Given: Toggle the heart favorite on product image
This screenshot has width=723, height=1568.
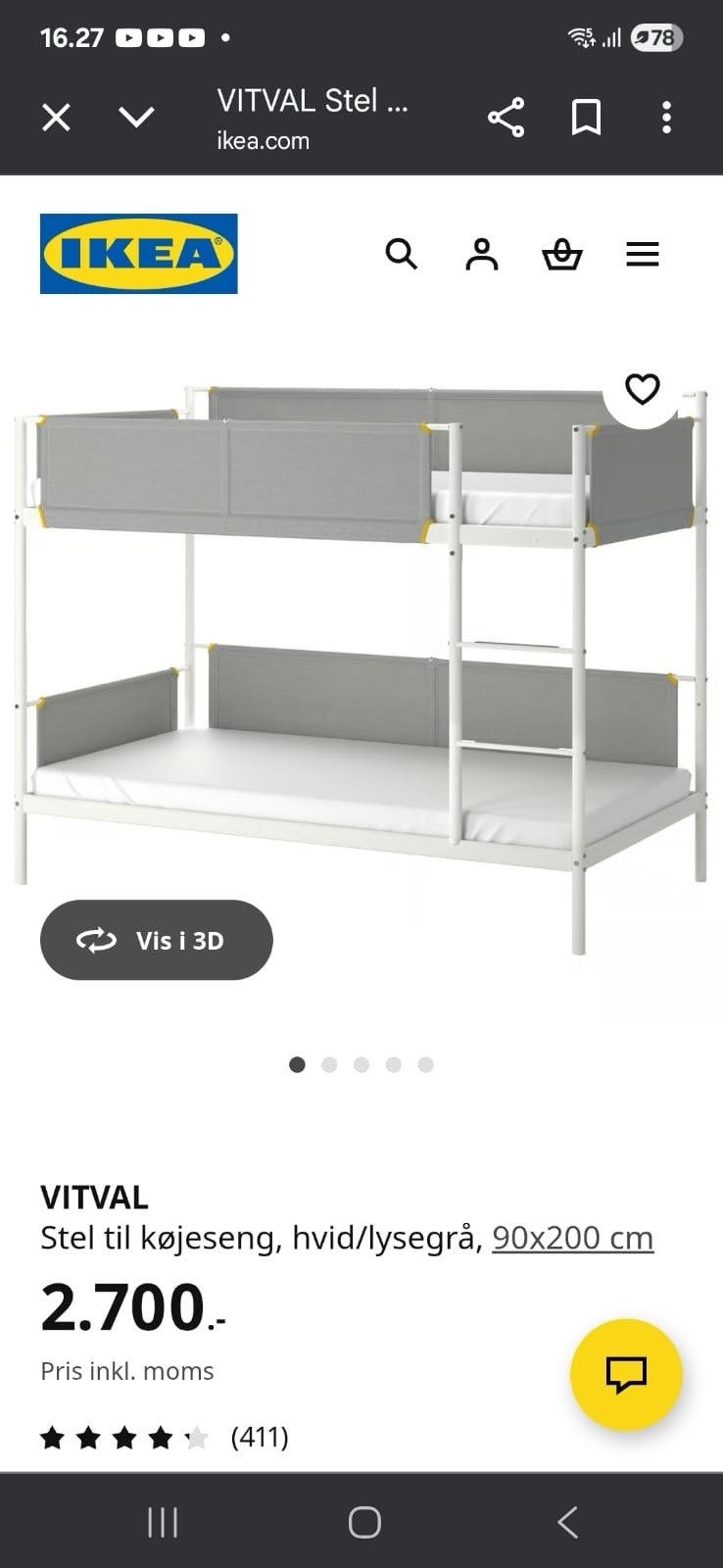Looking at the screenshot, I should pos(644,391).
